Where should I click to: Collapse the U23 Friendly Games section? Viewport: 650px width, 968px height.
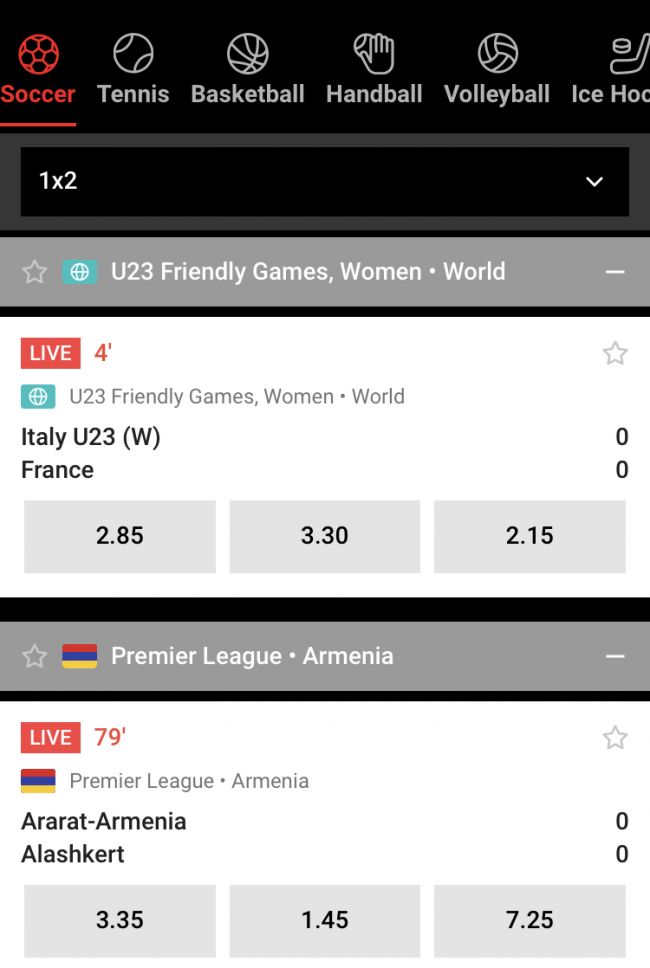[x=615, y=272]
